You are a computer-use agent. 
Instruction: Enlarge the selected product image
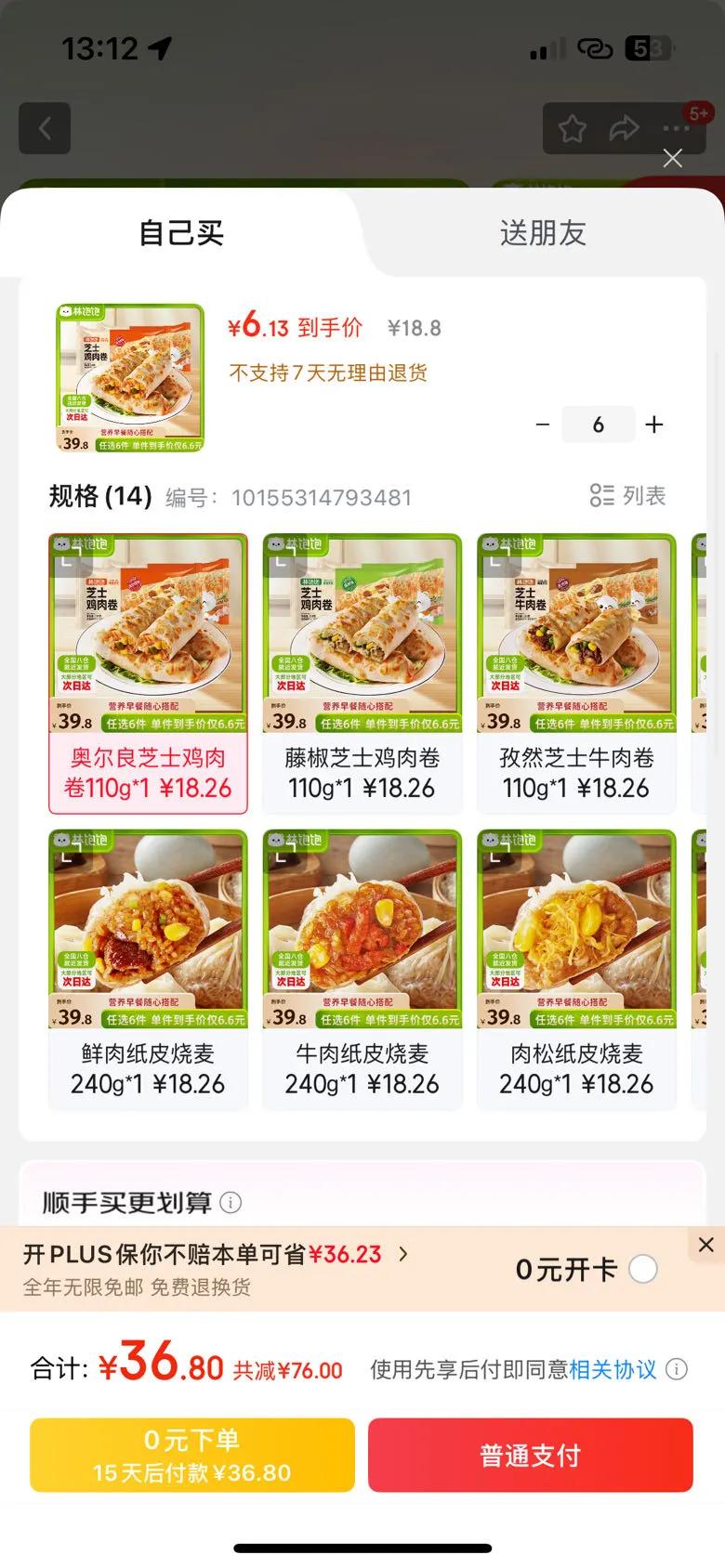click(x=129, y=378)
